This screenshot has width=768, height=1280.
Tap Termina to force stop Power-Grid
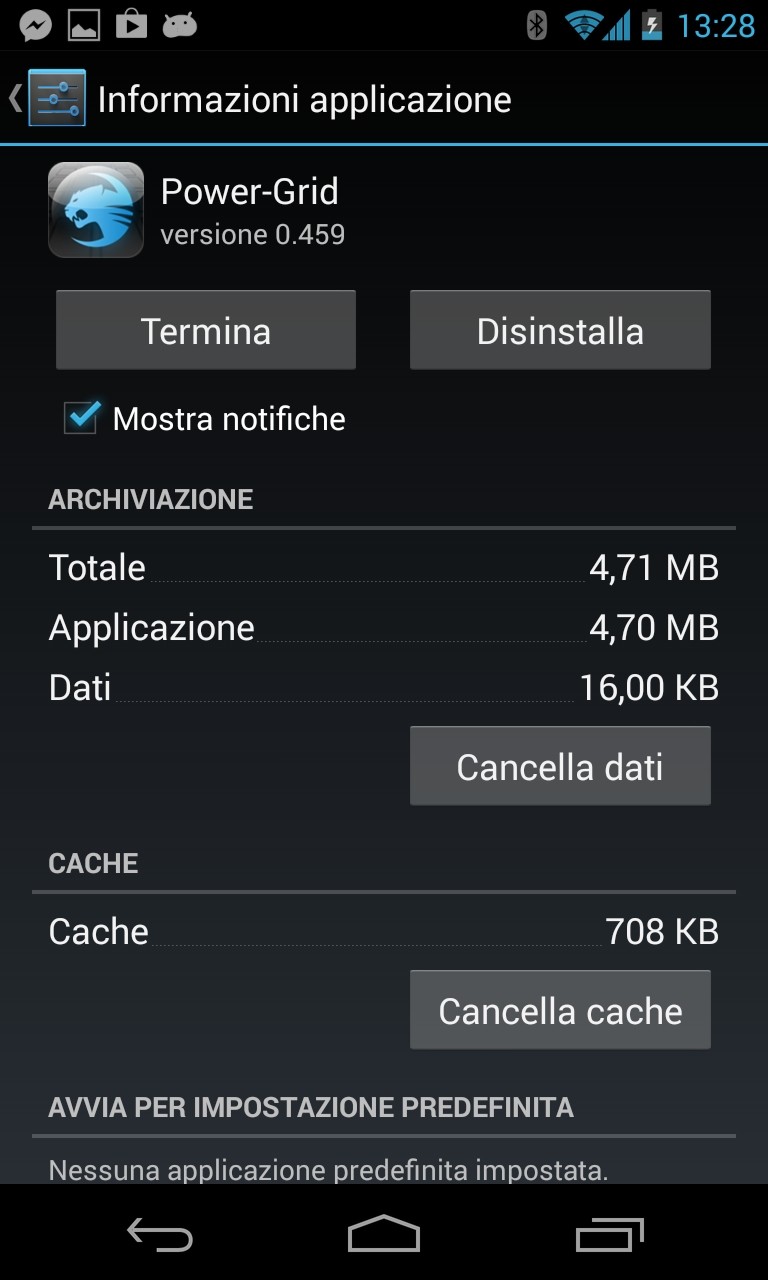pyautogui.click(x=206, y=331)
